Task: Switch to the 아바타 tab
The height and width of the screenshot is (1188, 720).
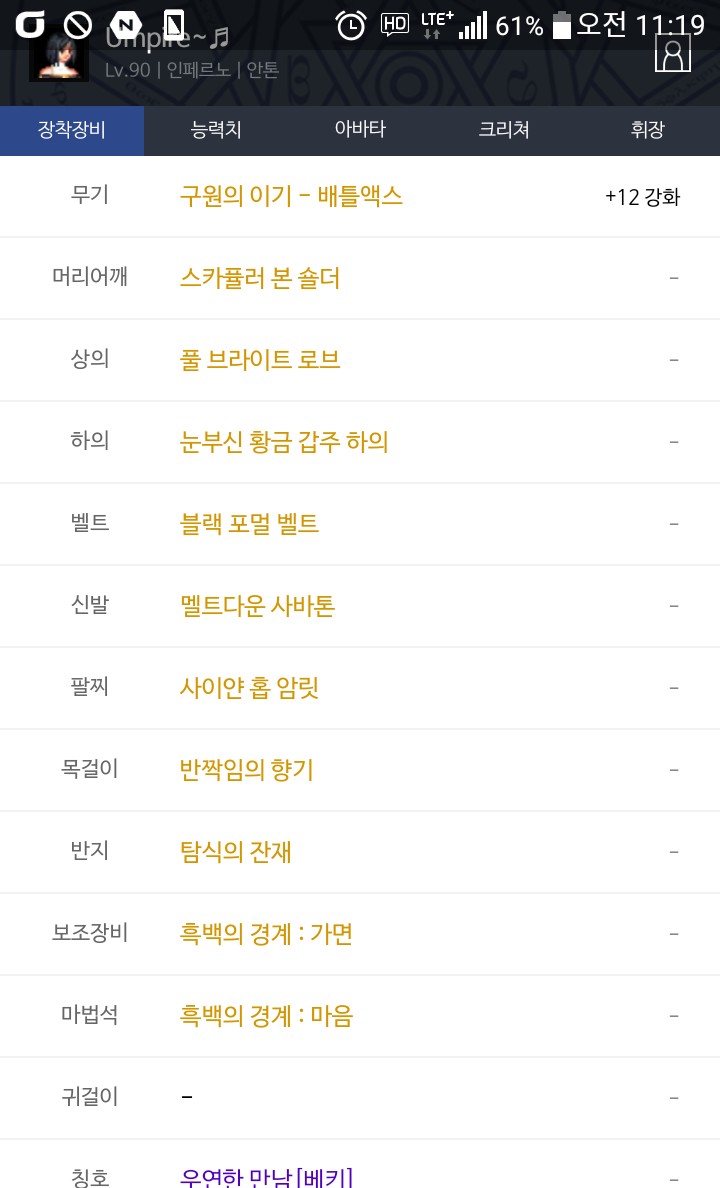Action: click(360, 130)
